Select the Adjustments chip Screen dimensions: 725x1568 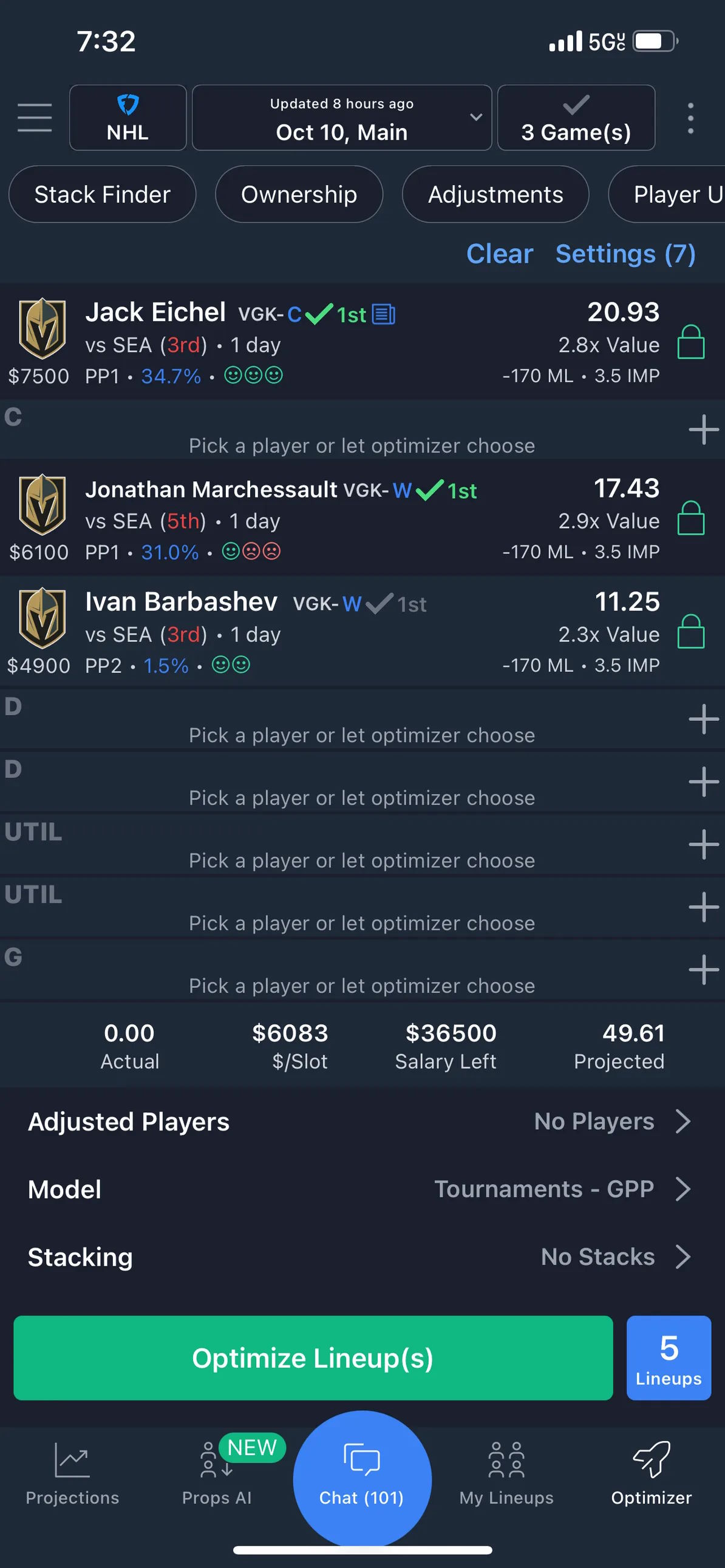click(x=495, y=195)
